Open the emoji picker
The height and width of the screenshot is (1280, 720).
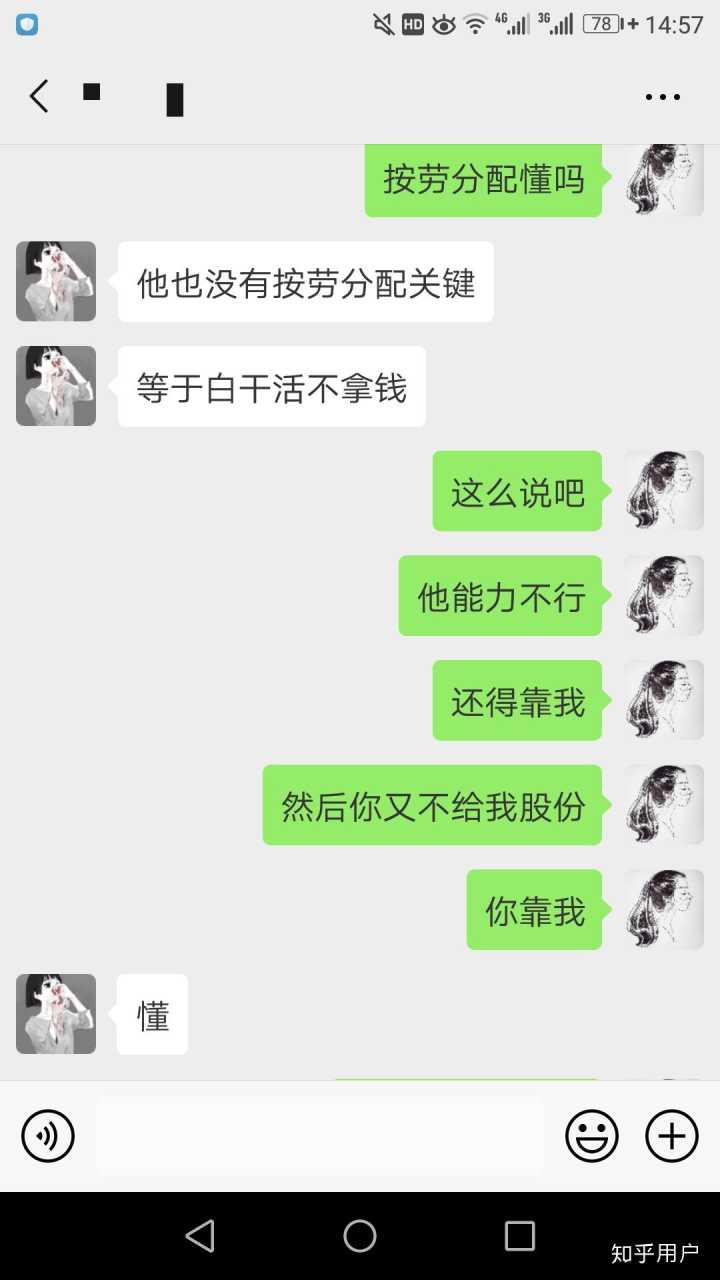click(592, 1136)
